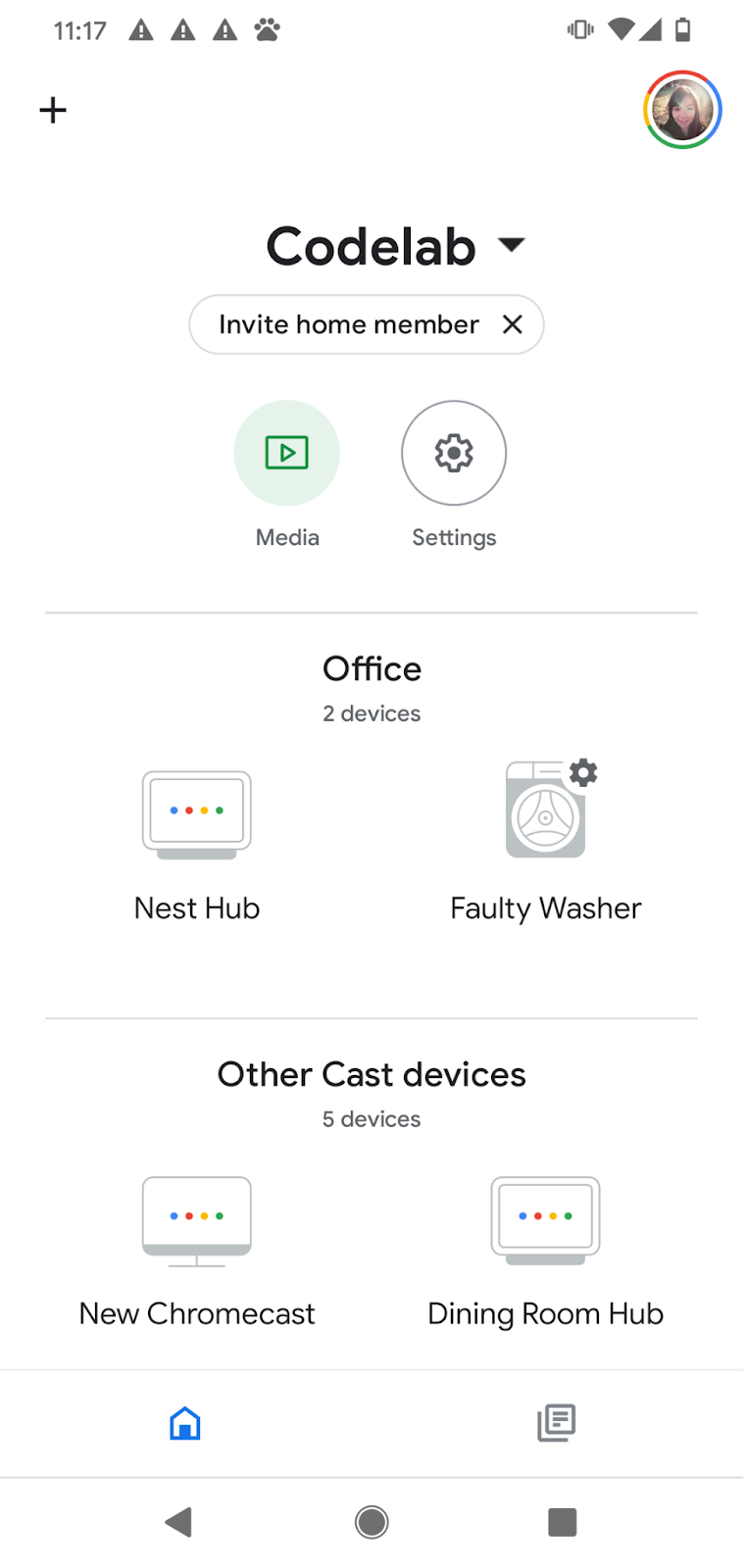Image resolution: width=744 pixels, height=1568 pixels.
Task: Open the Codelab down arrow menu
Action: (512, 245)
